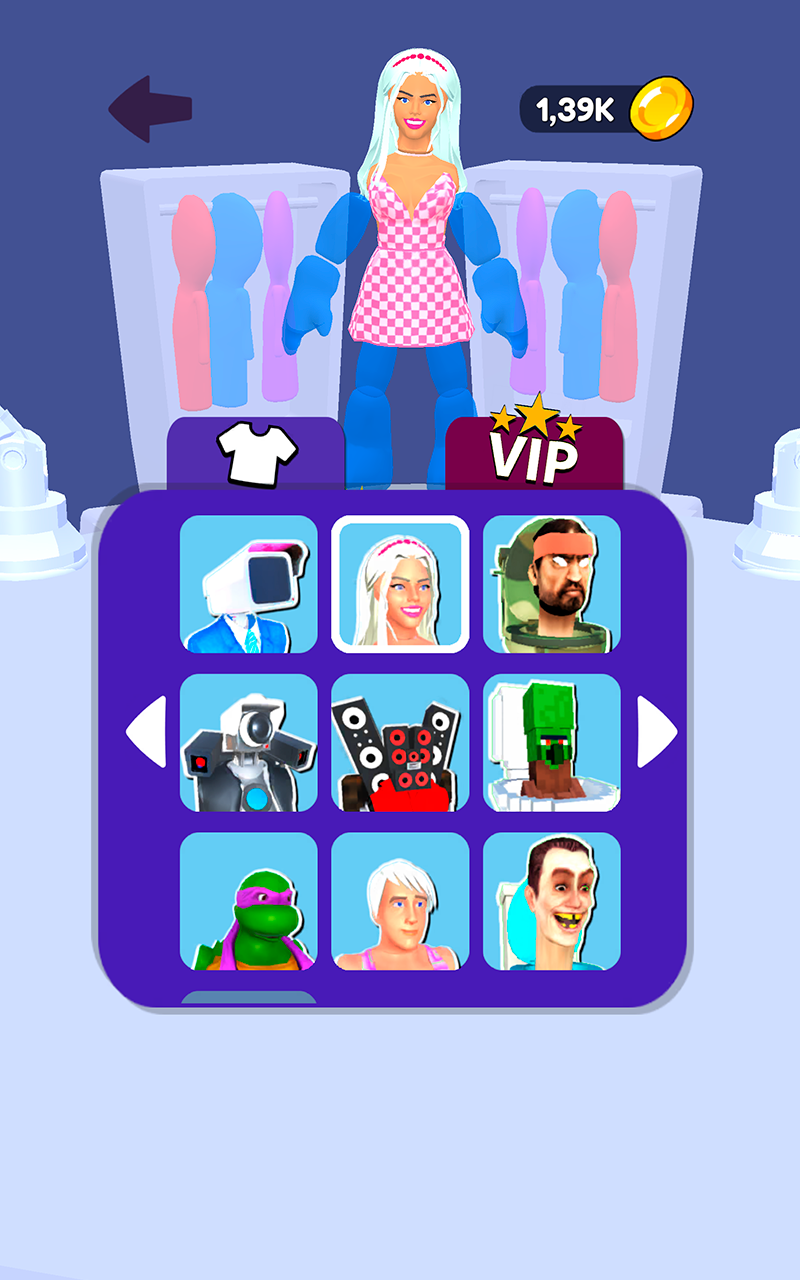800x1280 pixels.
Task: Select the blonde Barbie character
Action: tap(400, 585)
